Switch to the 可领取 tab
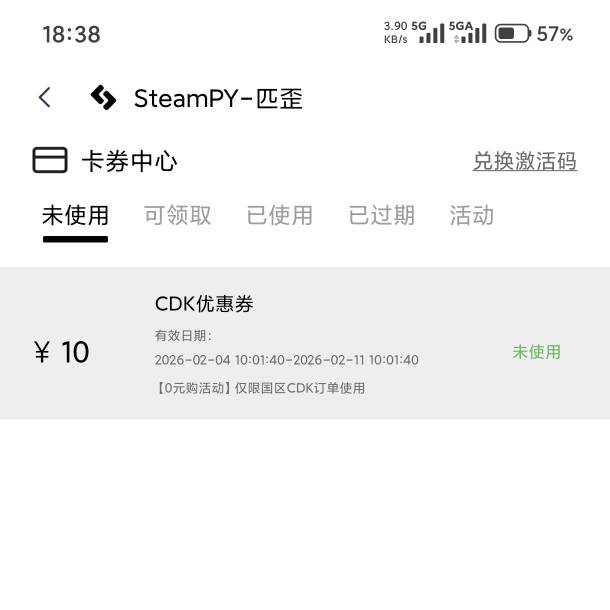Viewport: 610px width, 610px height. point(177,215)
